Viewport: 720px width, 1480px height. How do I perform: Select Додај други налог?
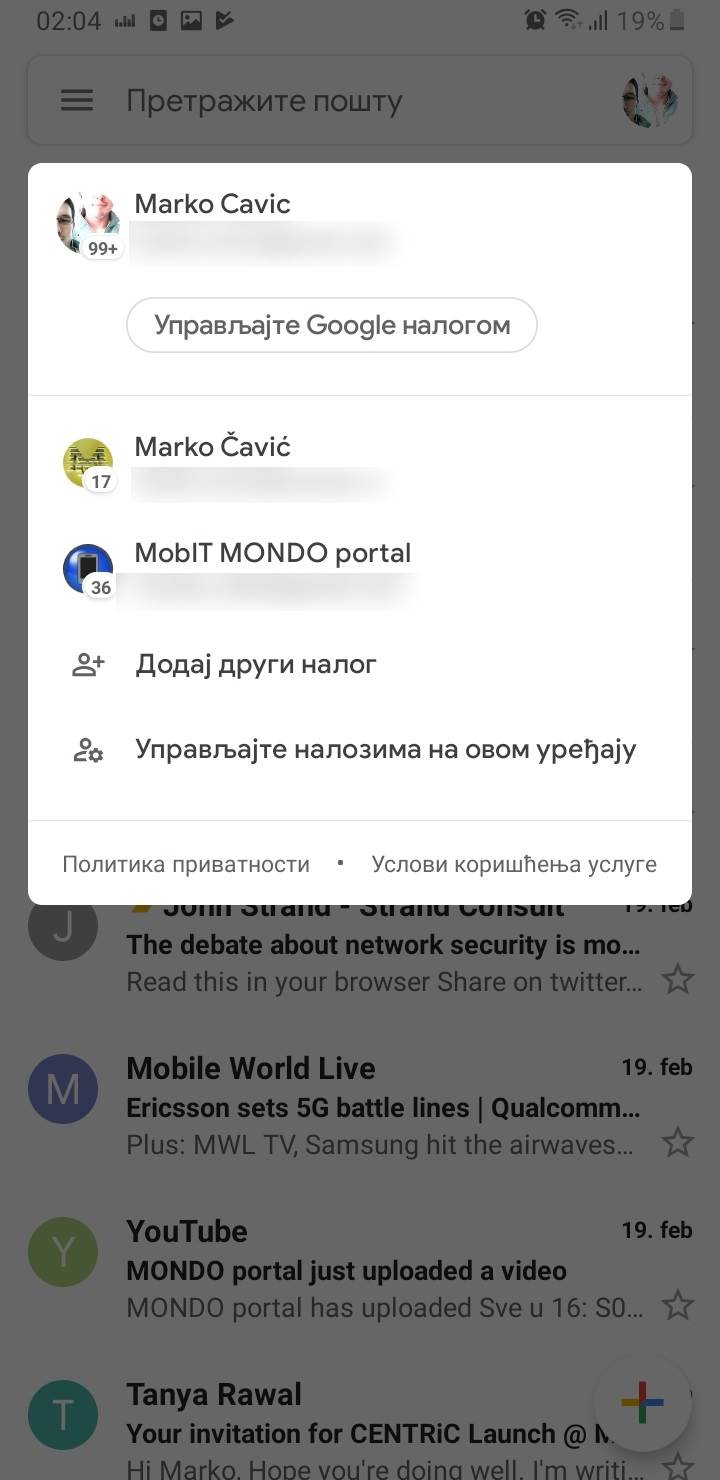click(256, 665)
